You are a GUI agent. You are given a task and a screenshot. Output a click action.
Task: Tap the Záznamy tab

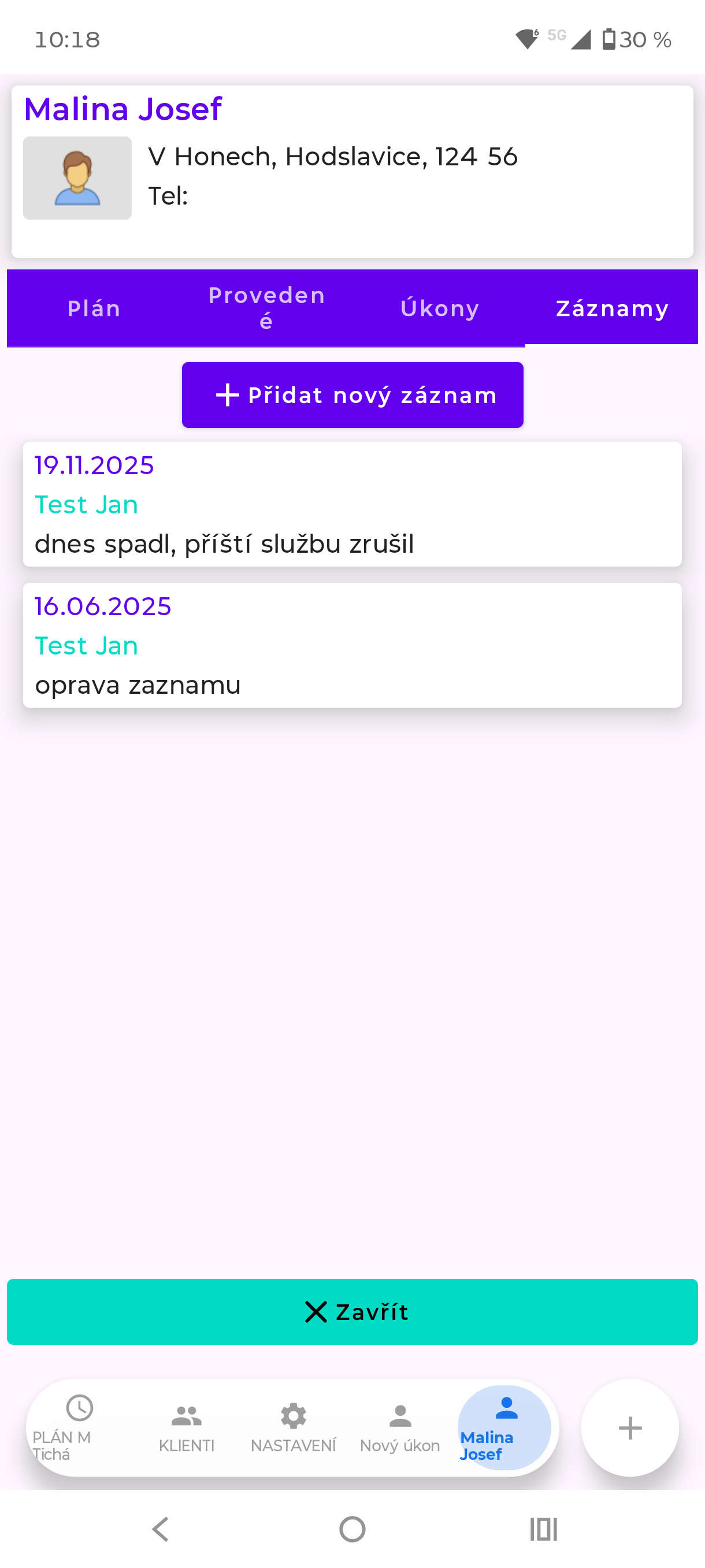pyautogui.click(x=611, y=308)
